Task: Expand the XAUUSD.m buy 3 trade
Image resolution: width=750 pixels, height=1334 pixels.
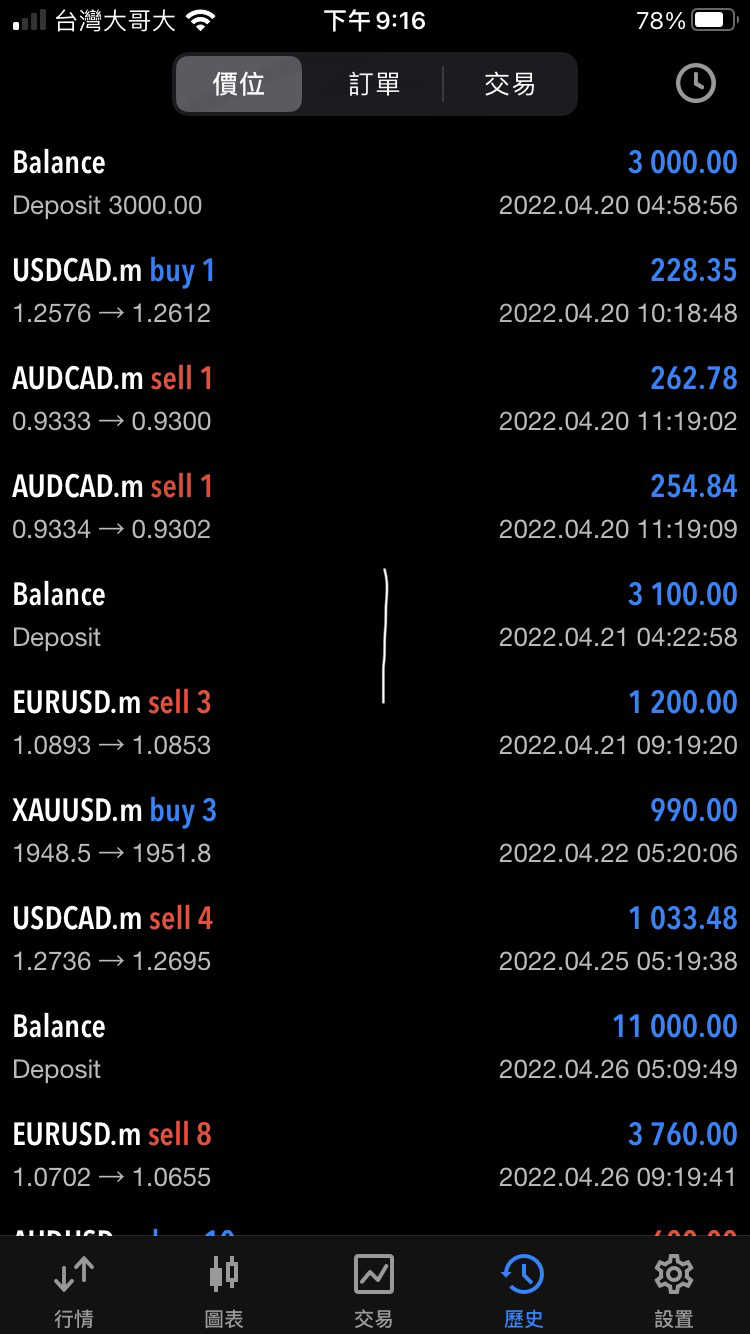Action: (374, 831)
